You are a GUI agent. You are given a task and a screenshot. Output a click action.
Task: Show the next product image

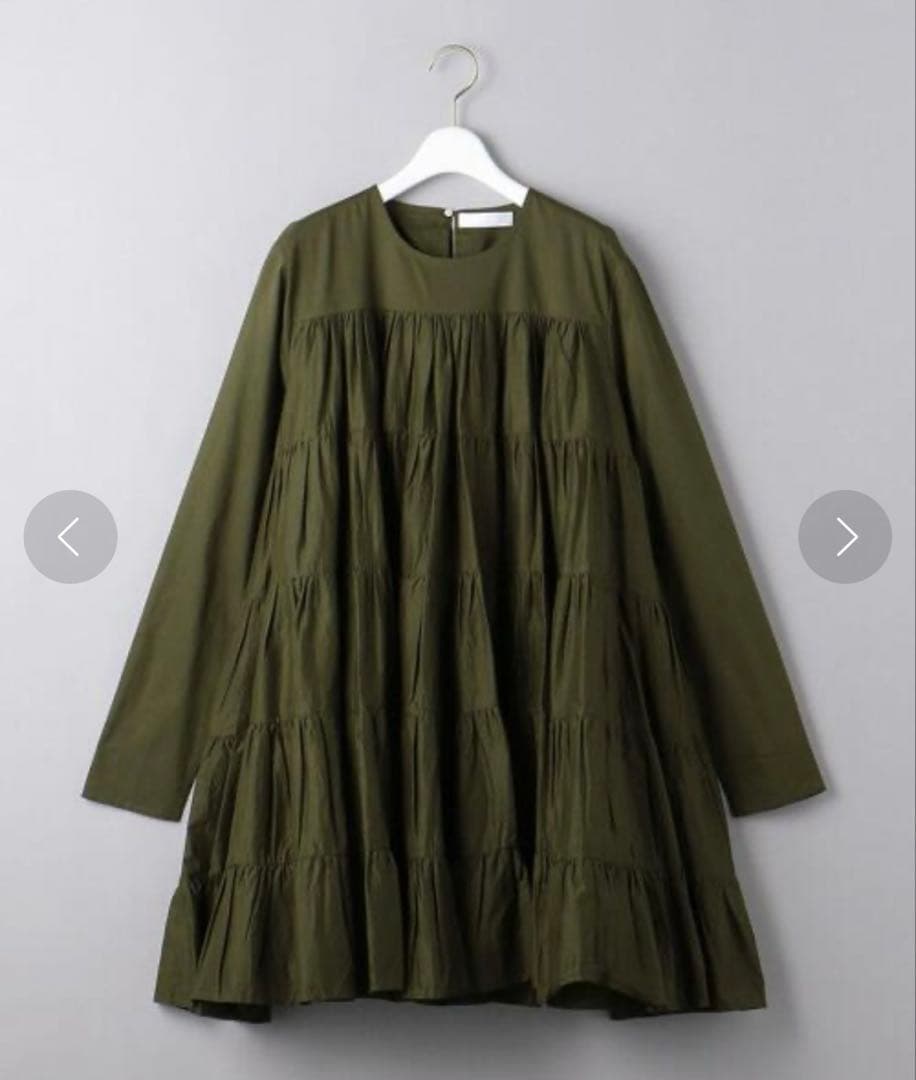(x=845, y=537)
